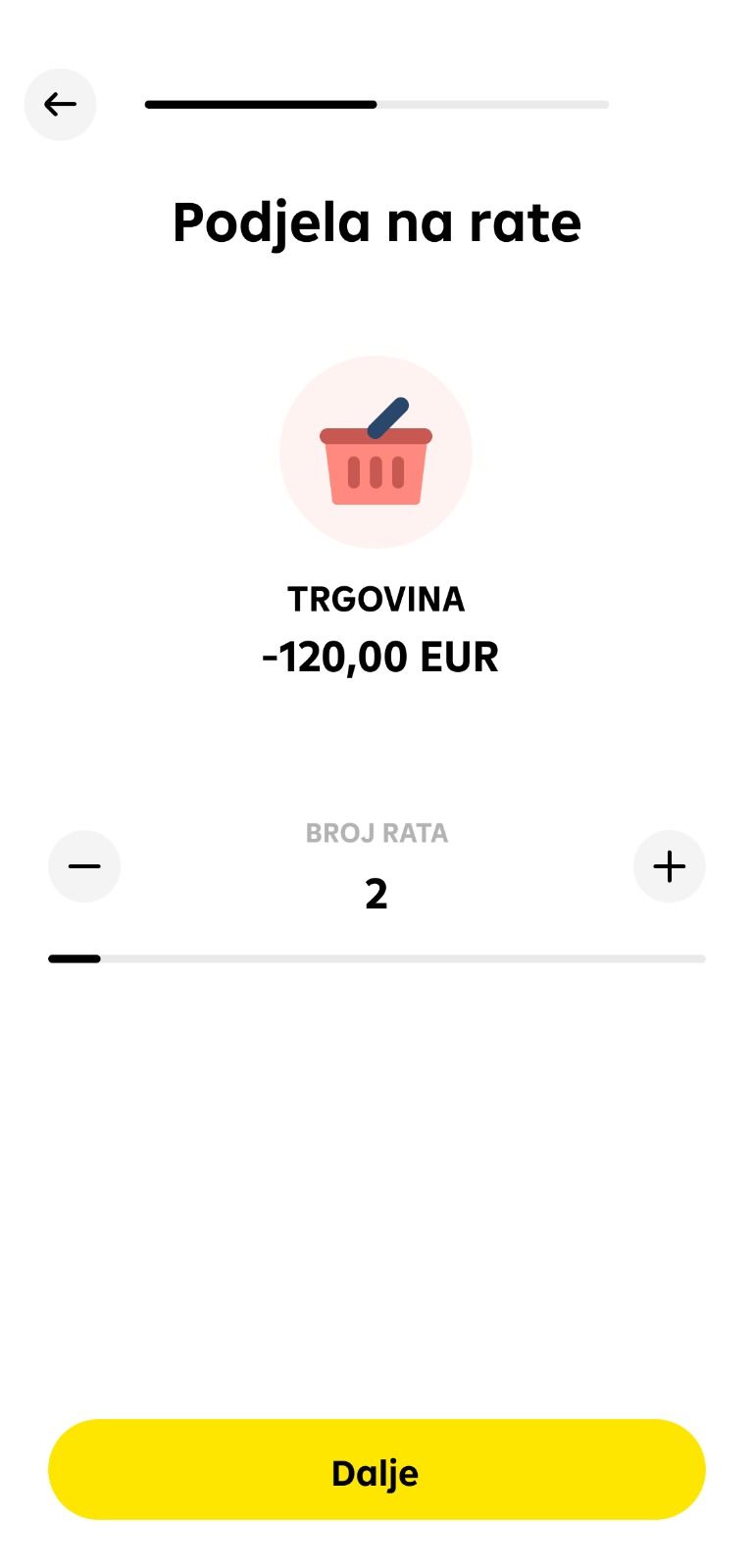The width and height of the screenshot is (754, 1568).
Task: Tap the installment count slider track
Action: coord(377,958)
